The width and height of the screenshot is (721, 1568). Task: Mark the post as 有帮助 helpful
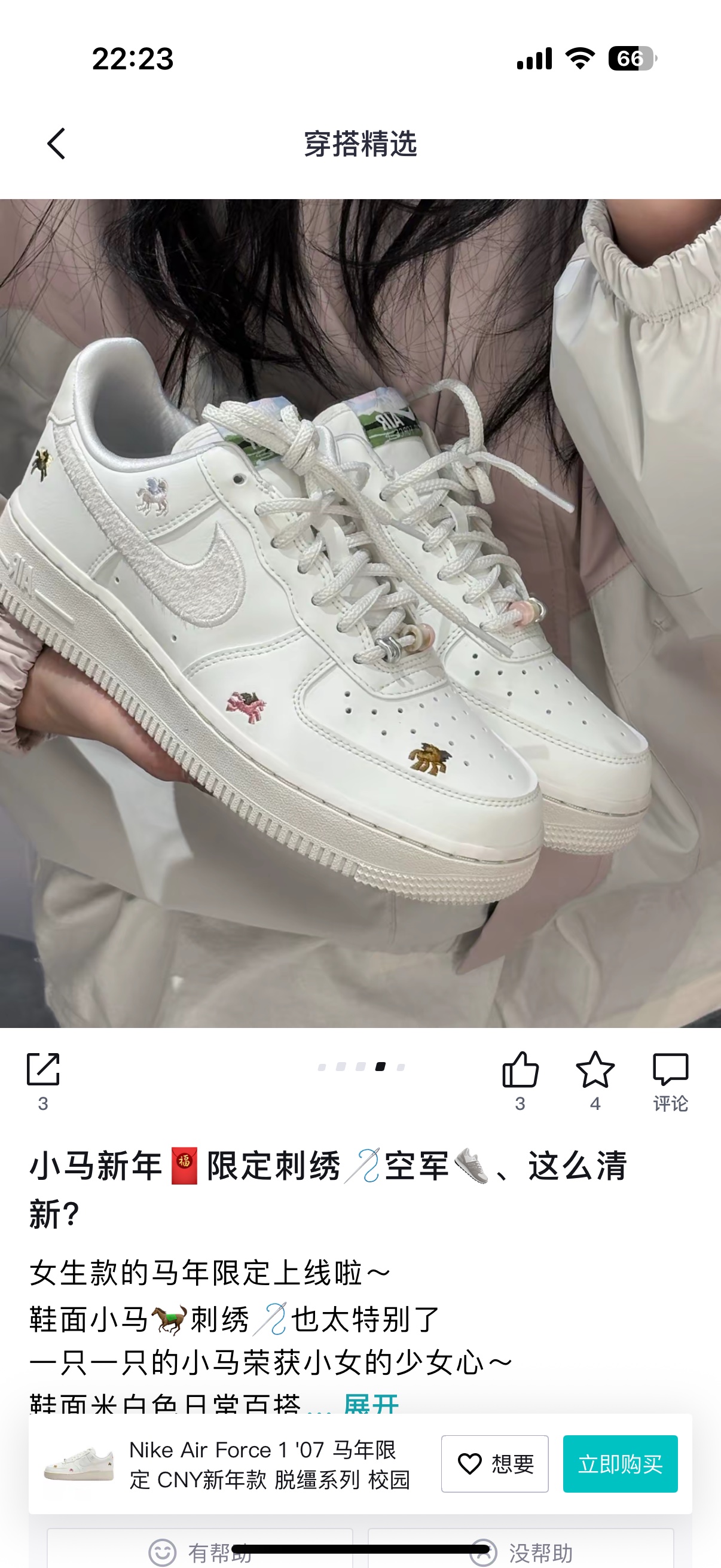click(x=200, y=1551)
